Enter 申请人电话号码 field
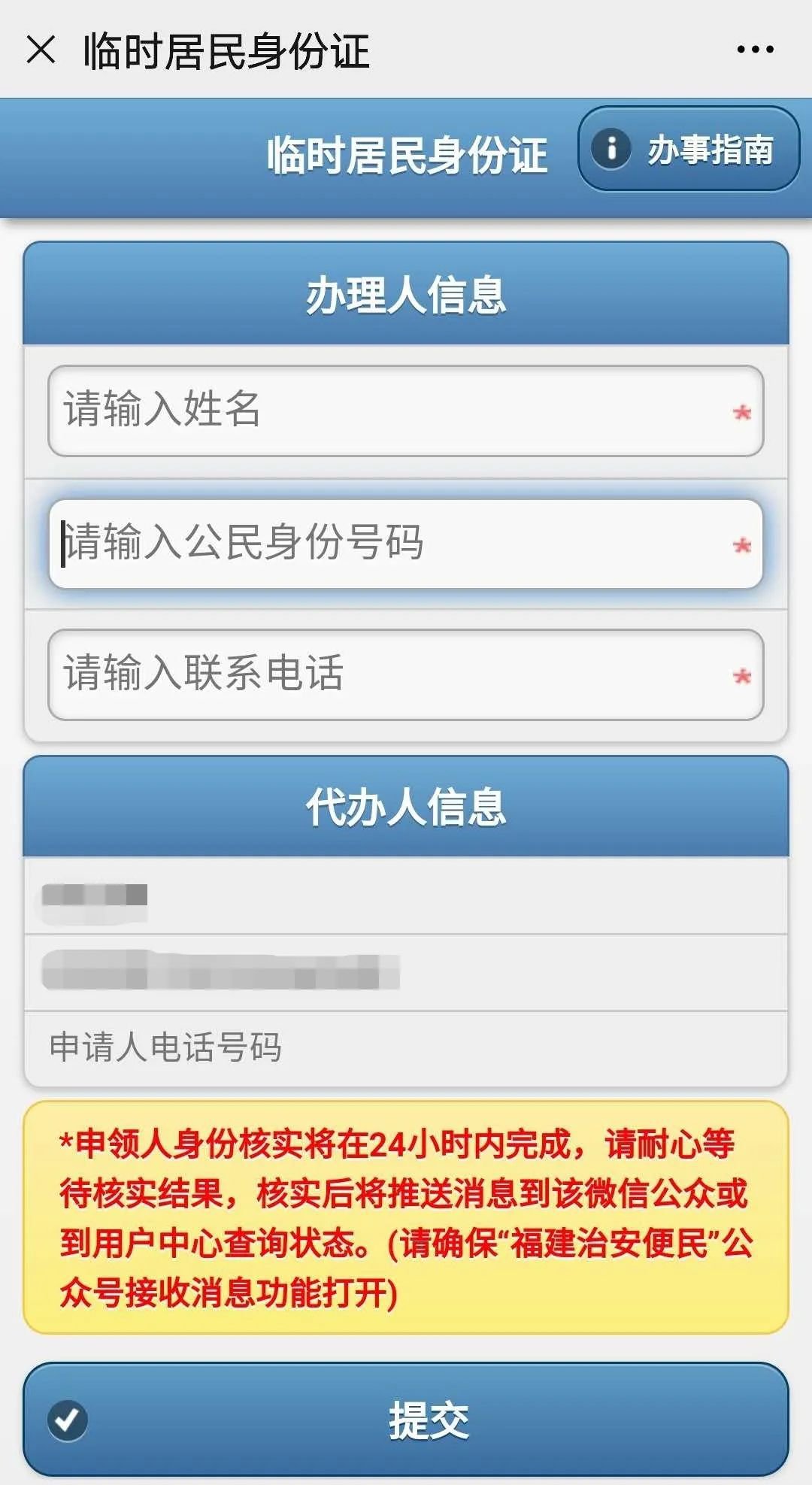 point(406,1047)
